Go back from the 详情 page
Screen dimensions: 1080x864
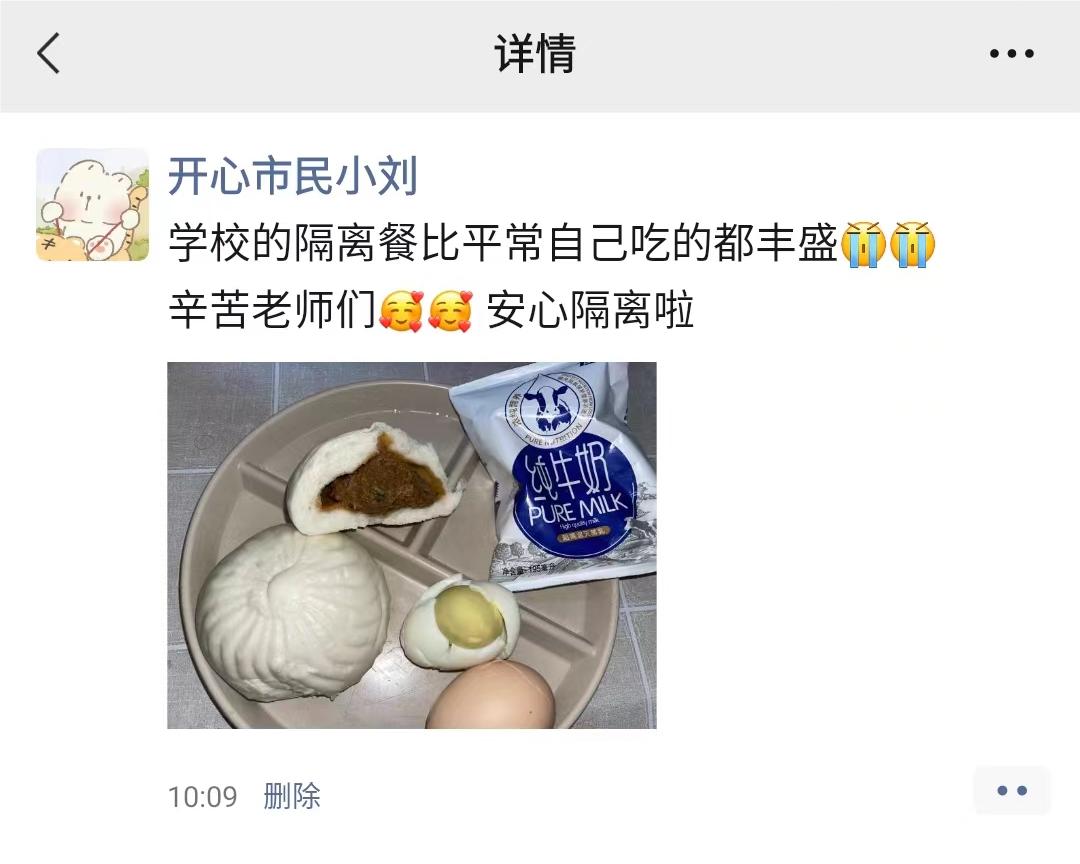point(48,54)
